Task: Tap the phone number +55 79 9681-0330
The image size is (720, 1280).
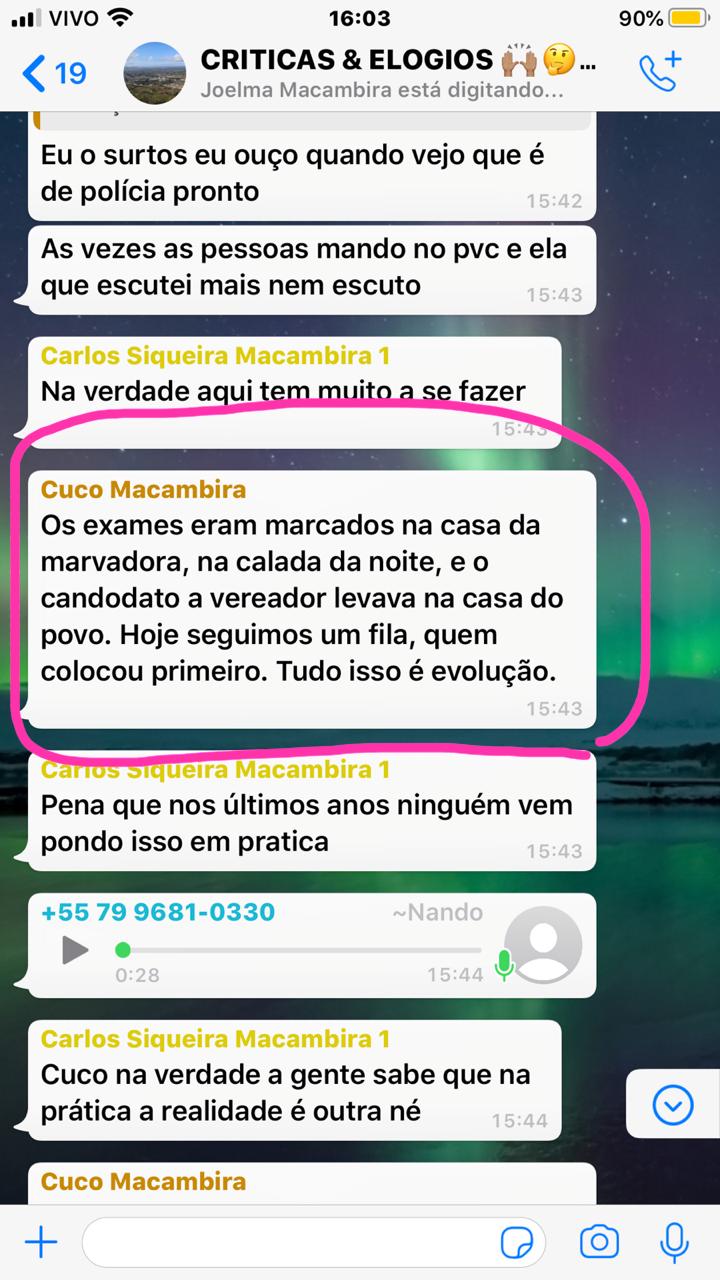Action: pos(157,912)
